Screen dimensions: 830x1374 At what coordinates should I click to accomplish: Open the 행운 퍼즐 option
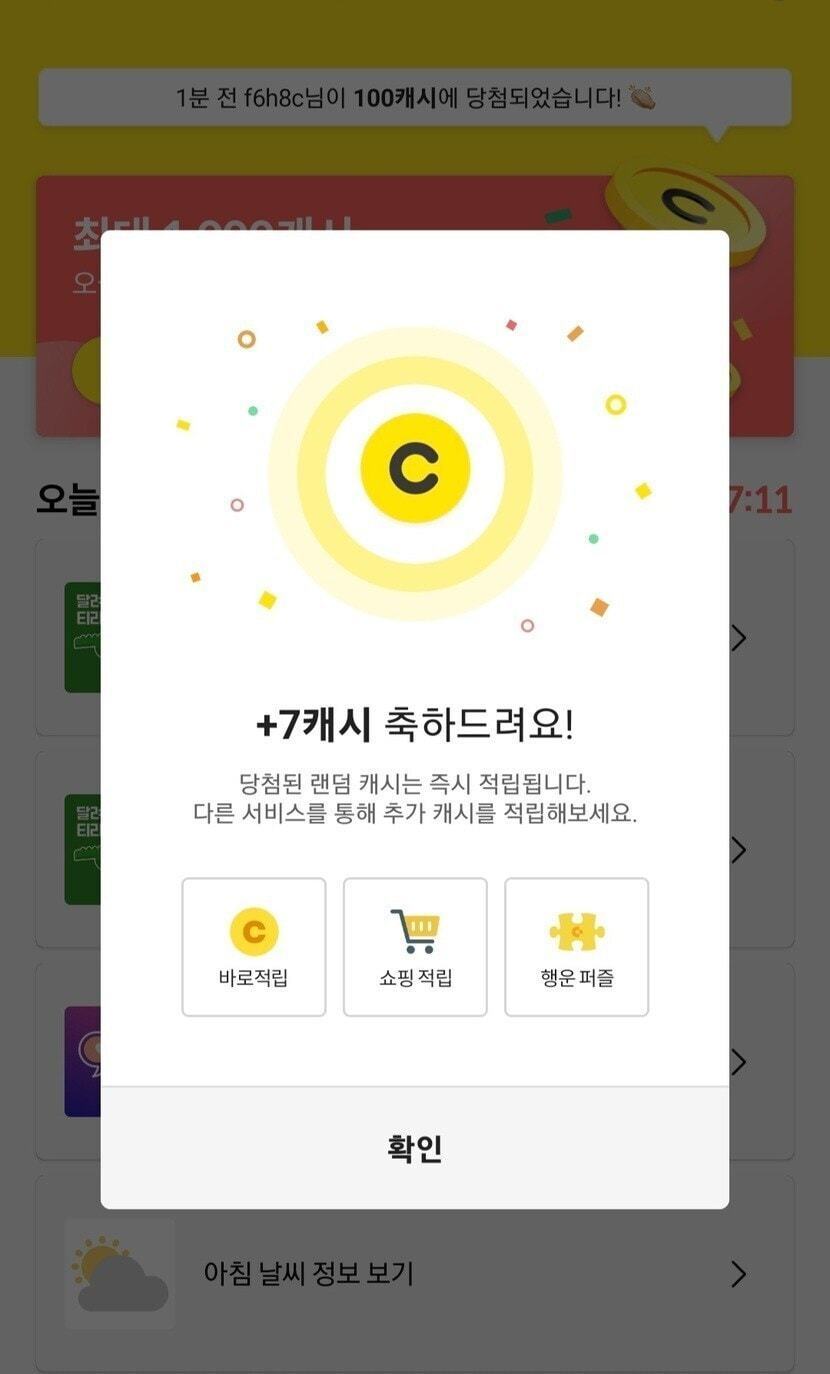click(x=576, y=947)
